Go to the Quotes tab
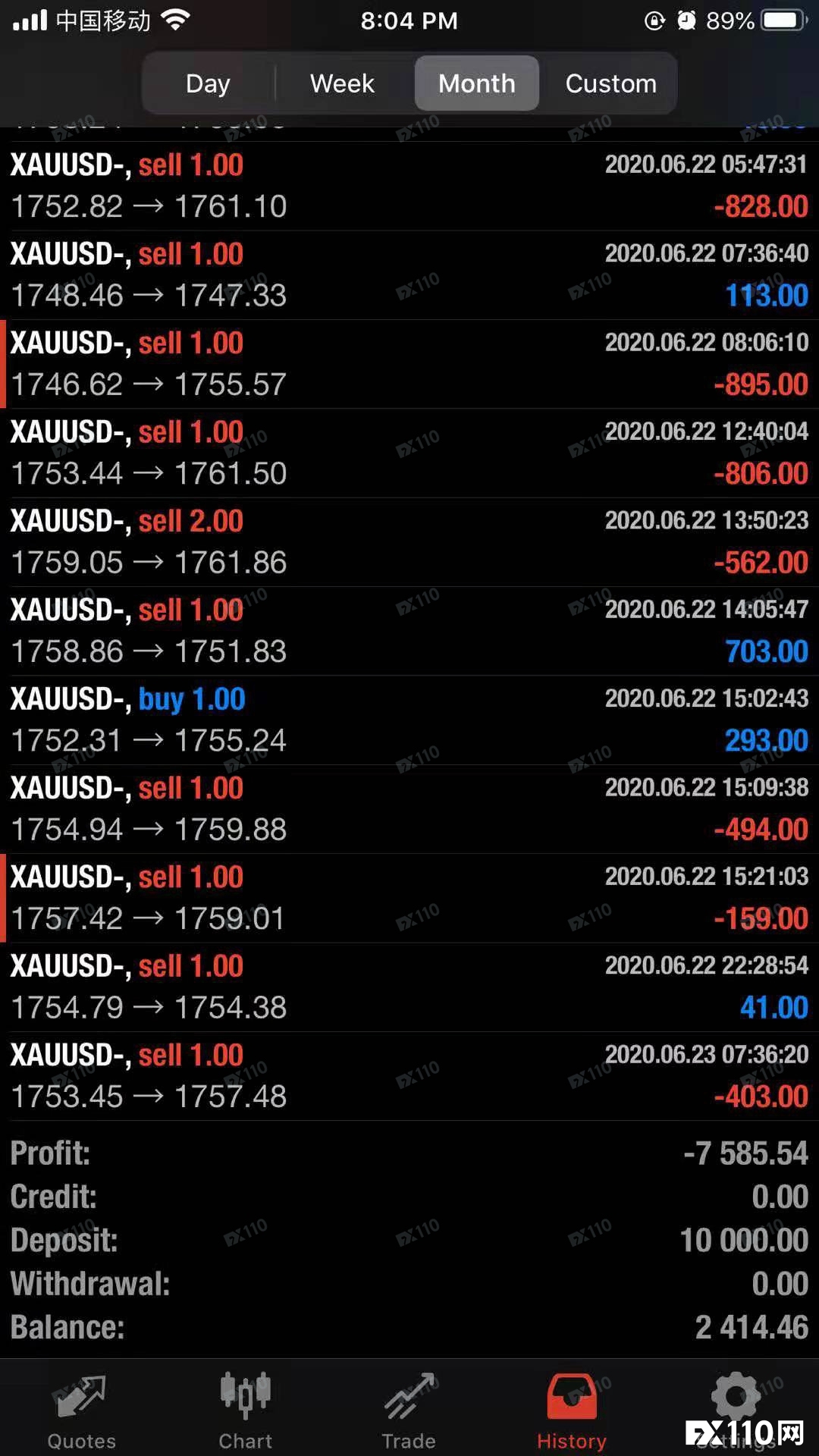This screenshot has height=1456, width=819. coord(82,1410)
